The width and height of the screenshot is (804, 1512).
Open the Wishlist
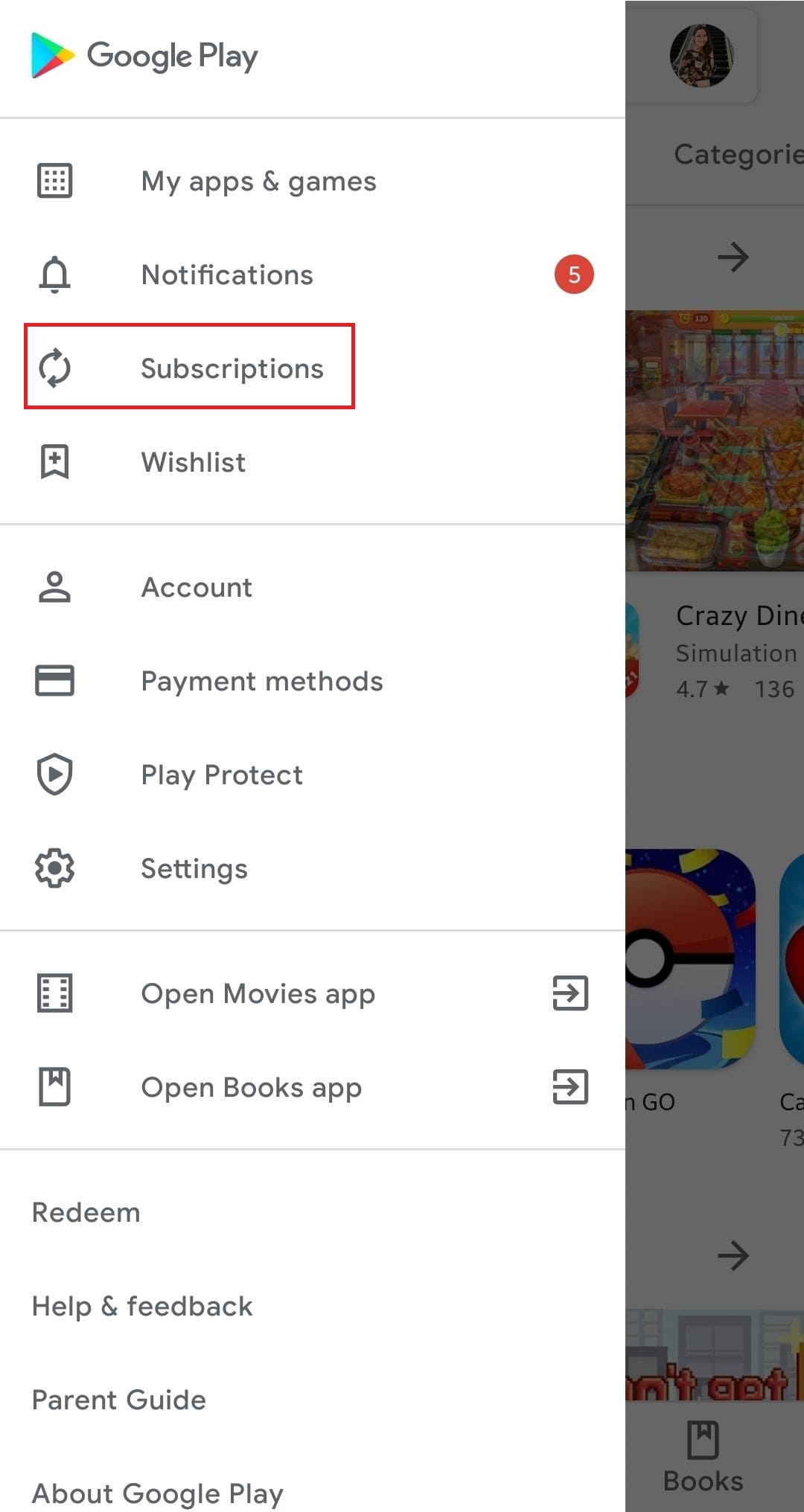click(313, 462)
